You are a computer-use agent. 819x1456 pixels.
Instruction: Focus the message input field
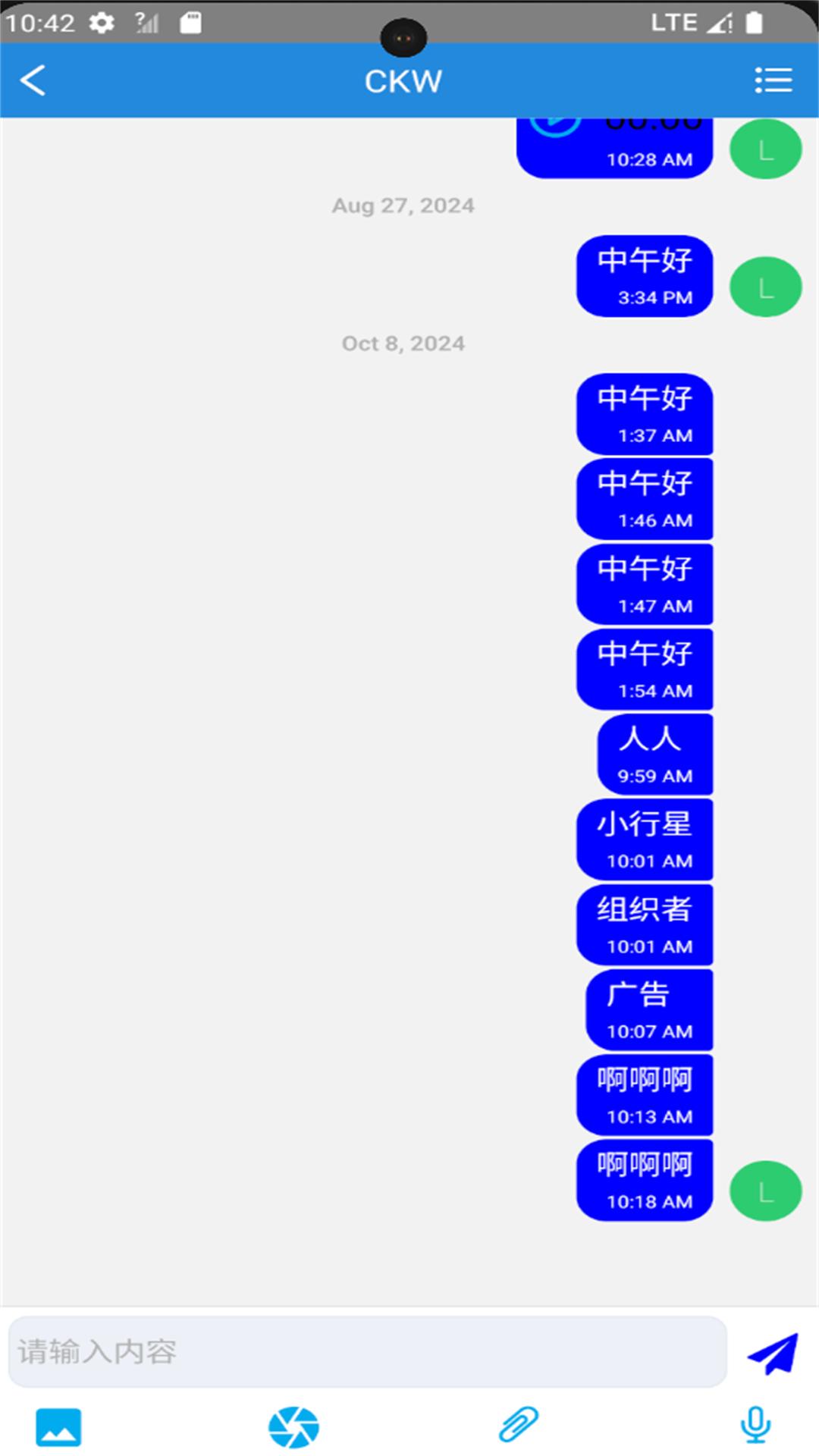point(367,1351)
